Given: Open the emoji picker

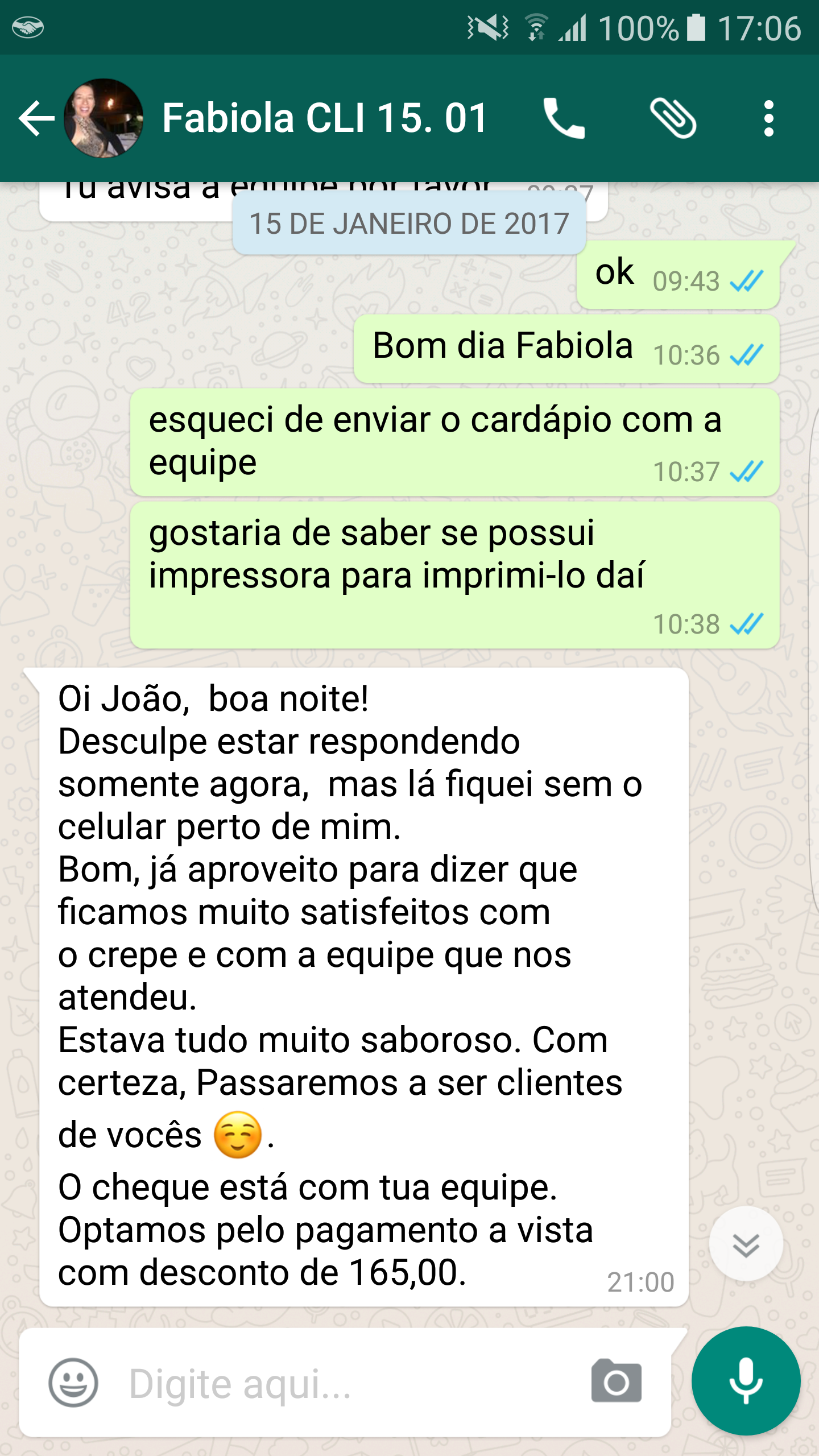Looking at the screenshot, I should coord(73,1383).
